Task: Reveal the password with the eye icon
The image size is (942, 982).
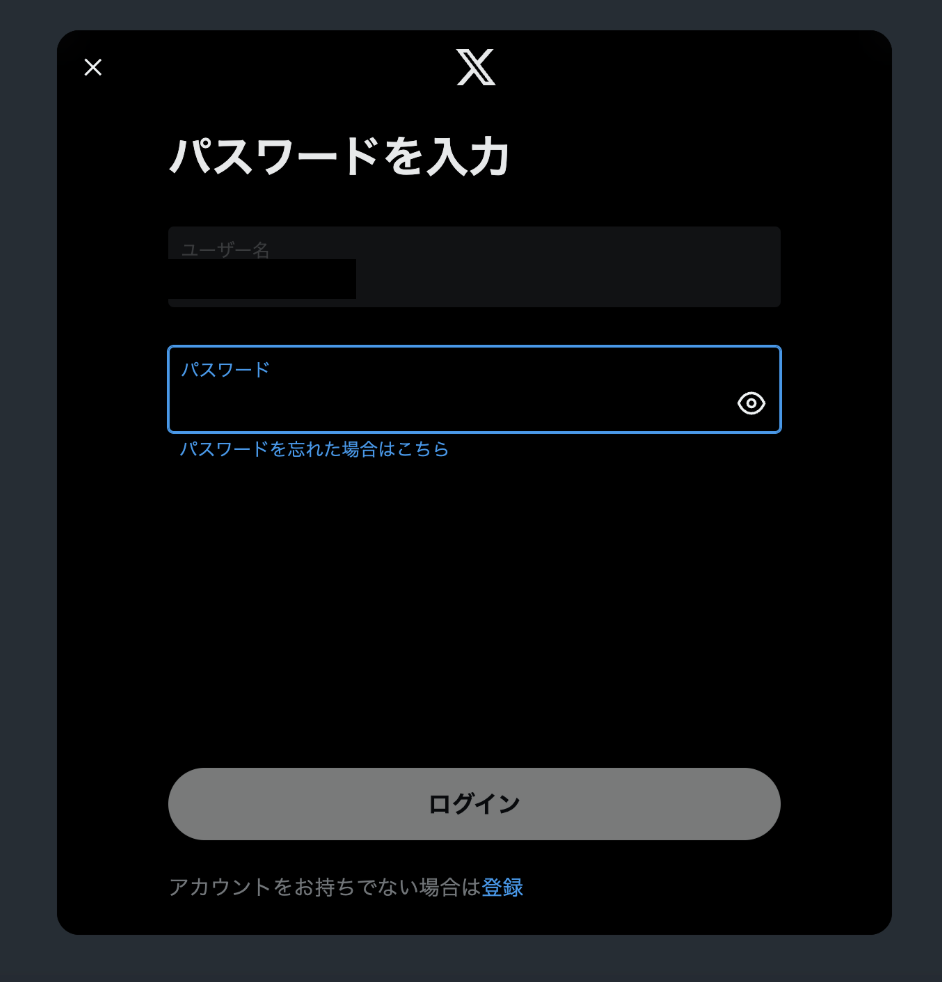Action: tap(751, 403)
